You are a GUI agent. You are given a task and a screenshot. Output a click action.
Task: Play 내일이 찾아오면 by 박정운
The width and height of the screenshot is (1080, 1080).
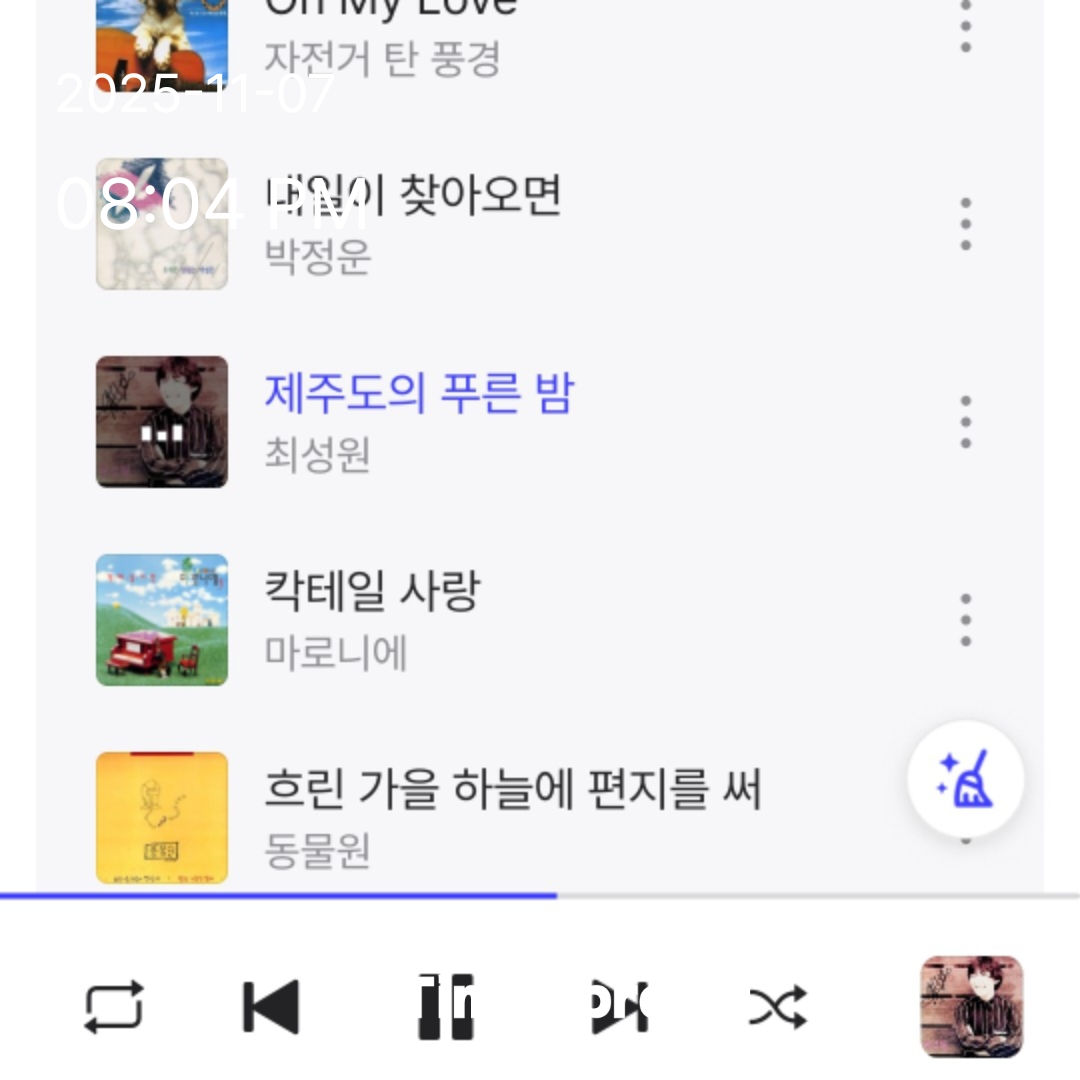pos(412,222)
